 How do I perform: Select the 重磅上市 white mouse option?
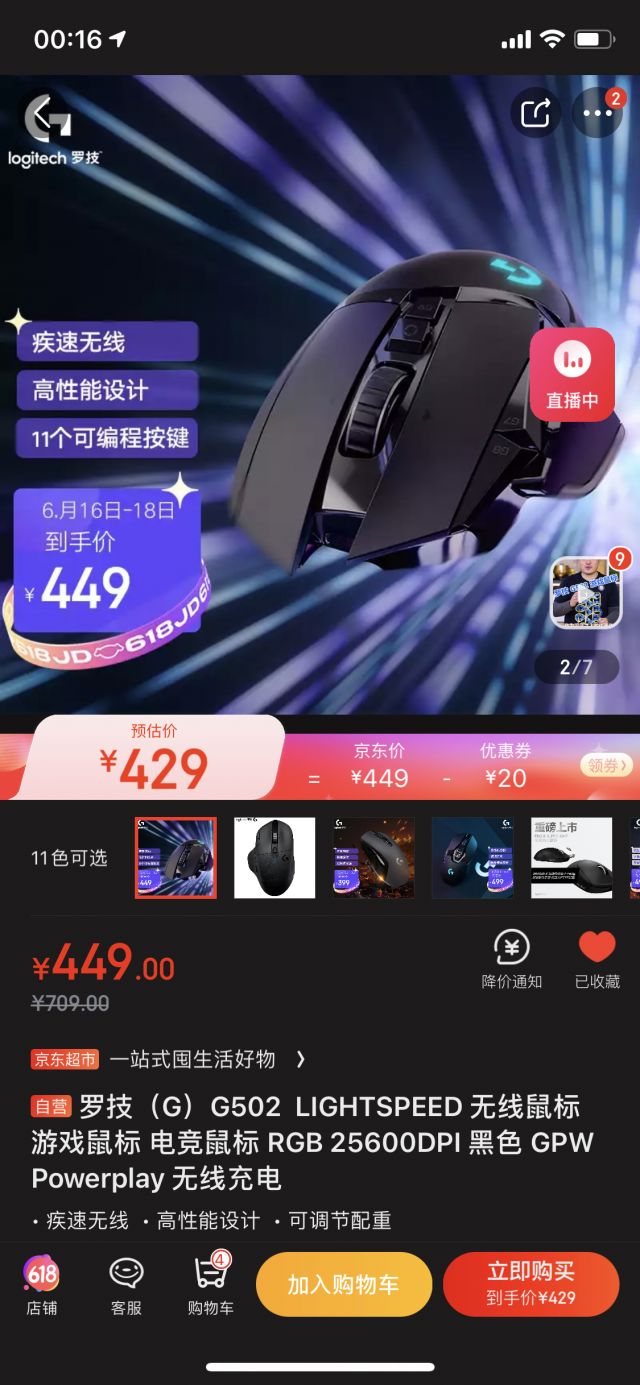(x=571, y=858)
